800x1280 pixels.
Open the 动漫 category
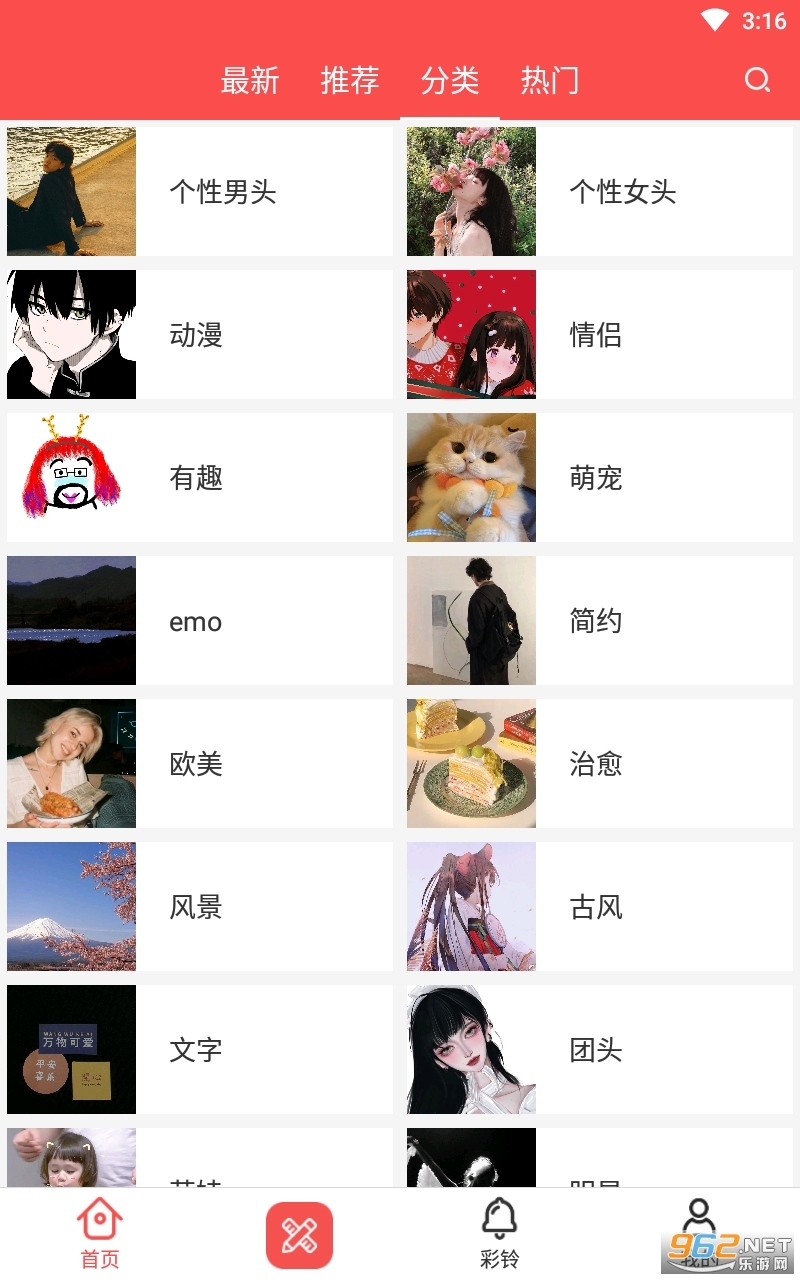click(200, 334)
